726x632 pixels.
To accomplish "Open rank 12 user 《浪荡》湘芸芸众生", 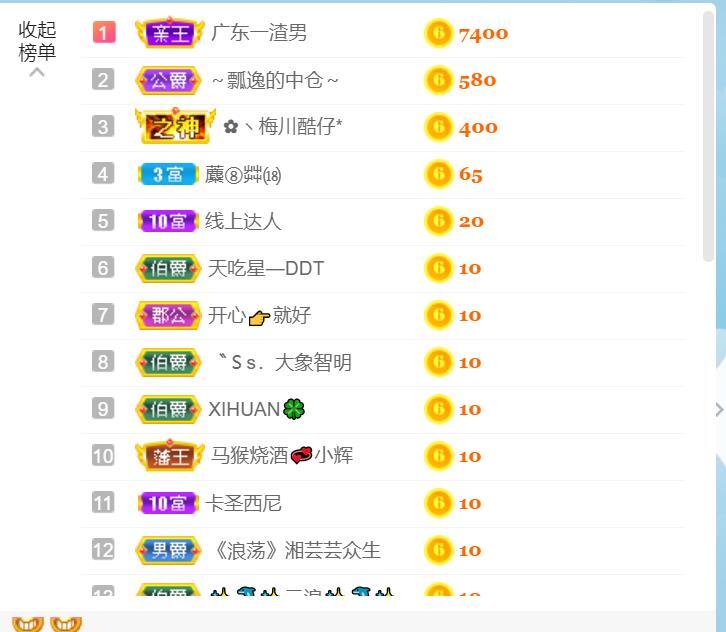I will (293, 550).
